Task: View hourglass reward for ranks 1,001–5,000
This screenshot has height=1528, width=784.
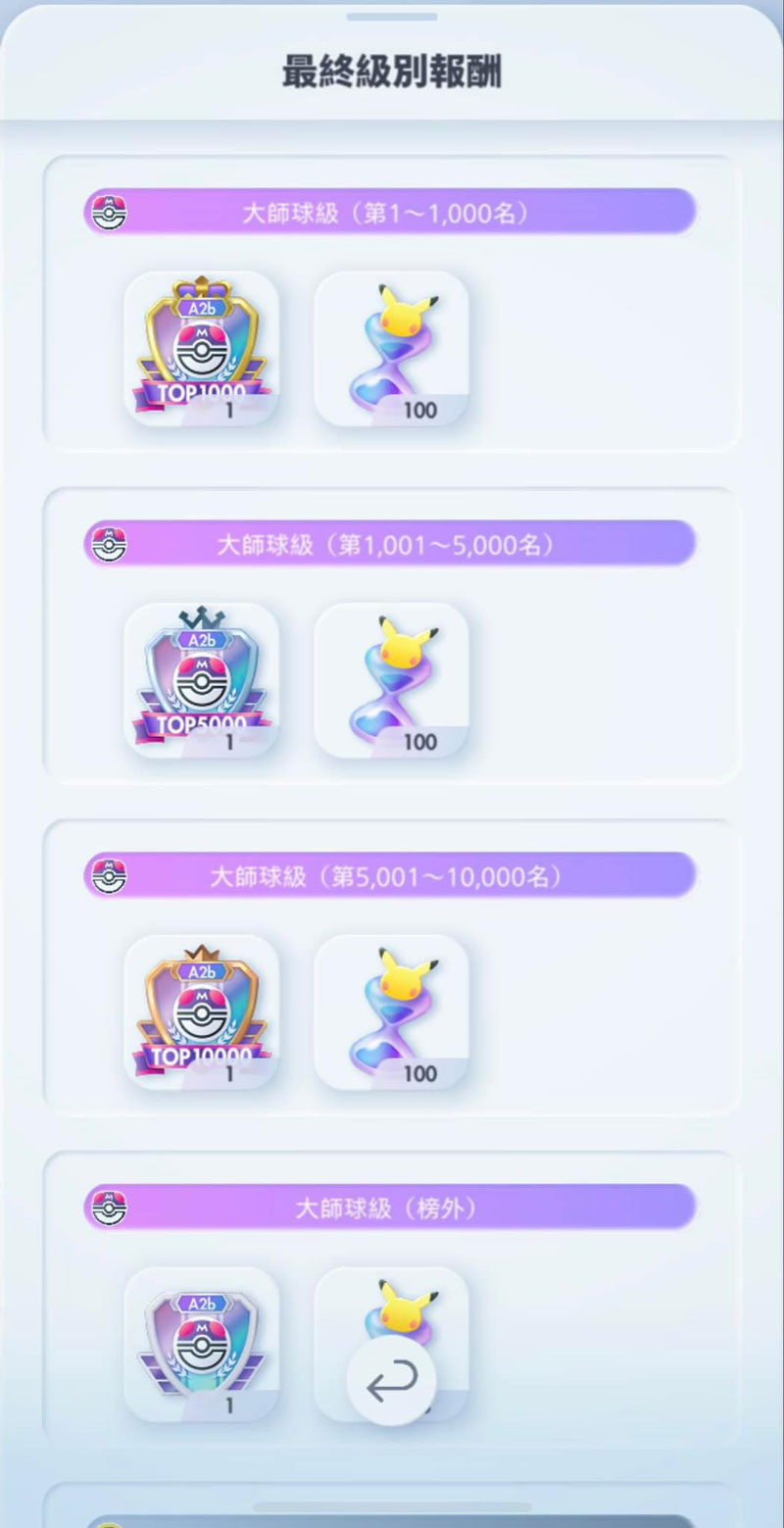Action: coord(391,680)
